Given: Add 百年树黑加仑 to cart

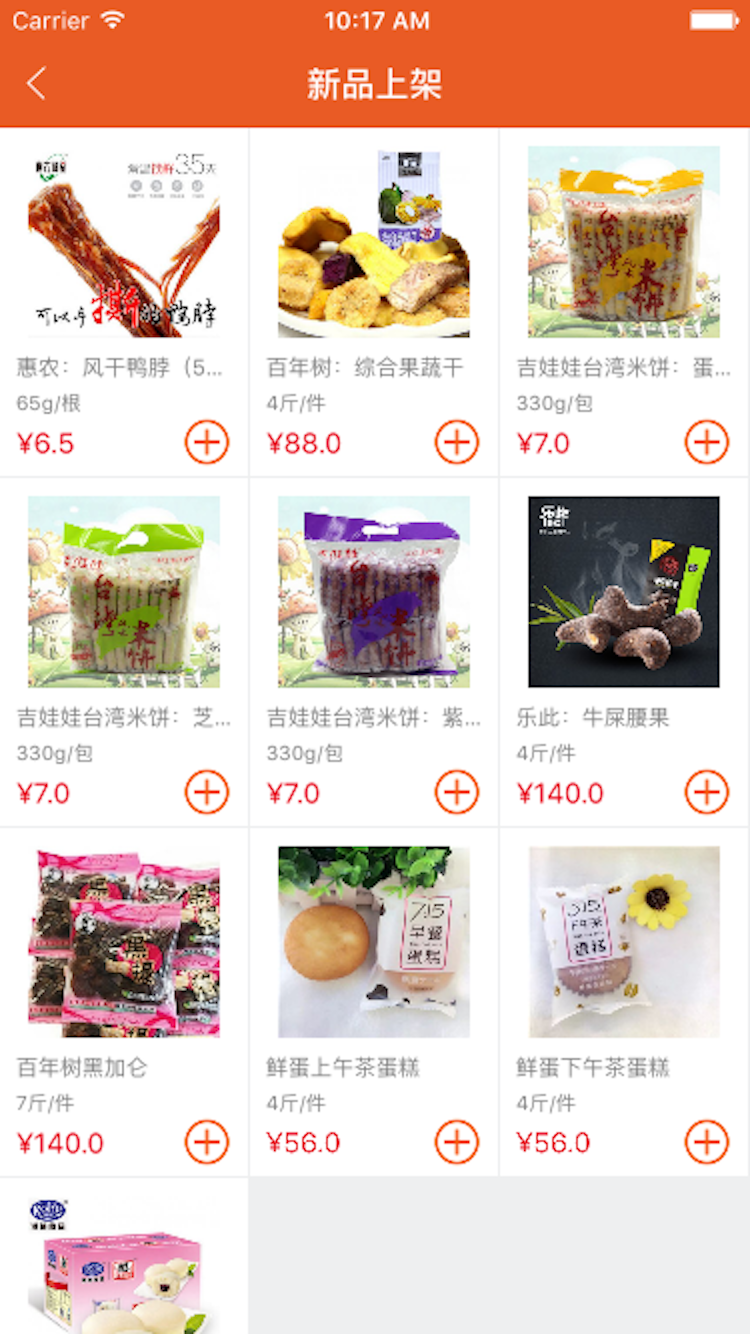Looking at the screenshot, I should tap(207, 1142).
